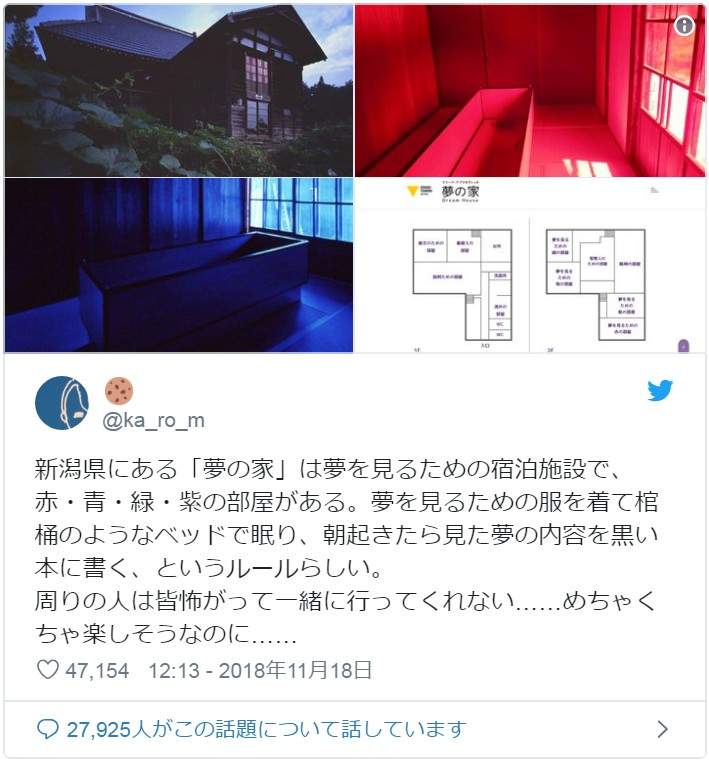The image size is (709, 763).
Task: Open Twitter via the bird logo
Action: [x=660, y=391]
